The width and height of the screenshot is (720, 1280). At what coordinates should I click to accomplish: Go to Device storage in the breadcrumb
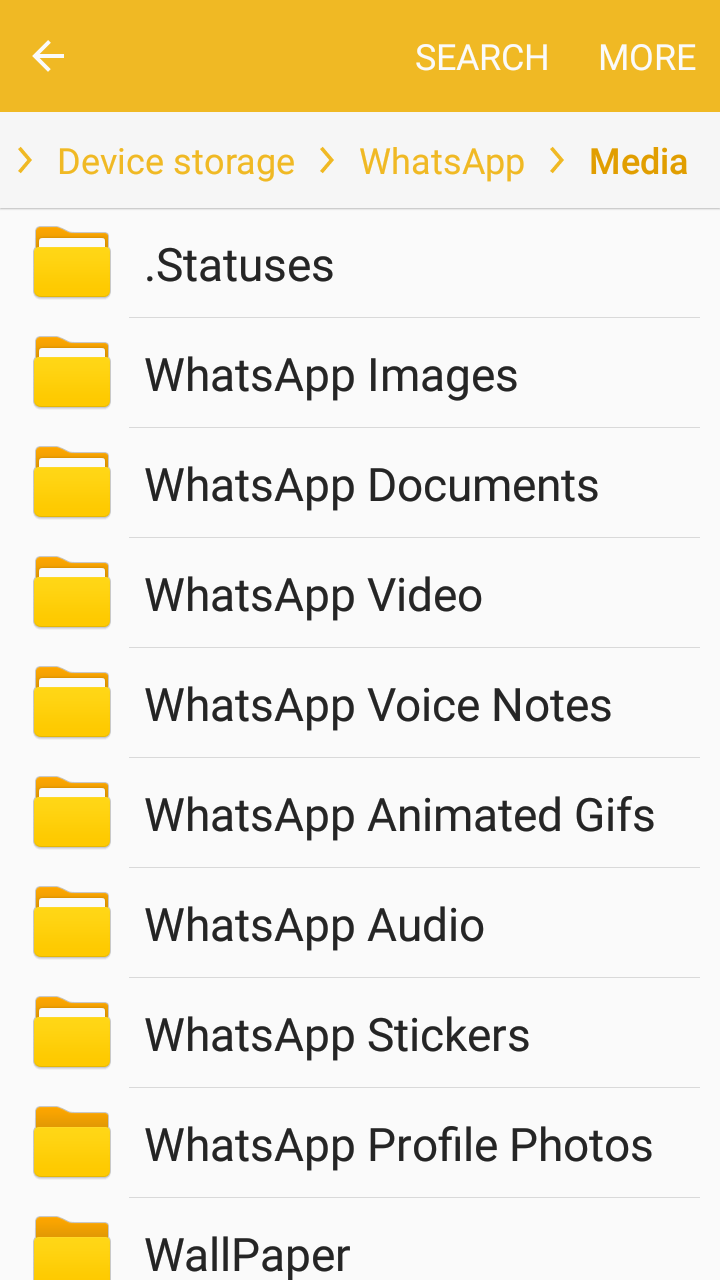(176, 162)
